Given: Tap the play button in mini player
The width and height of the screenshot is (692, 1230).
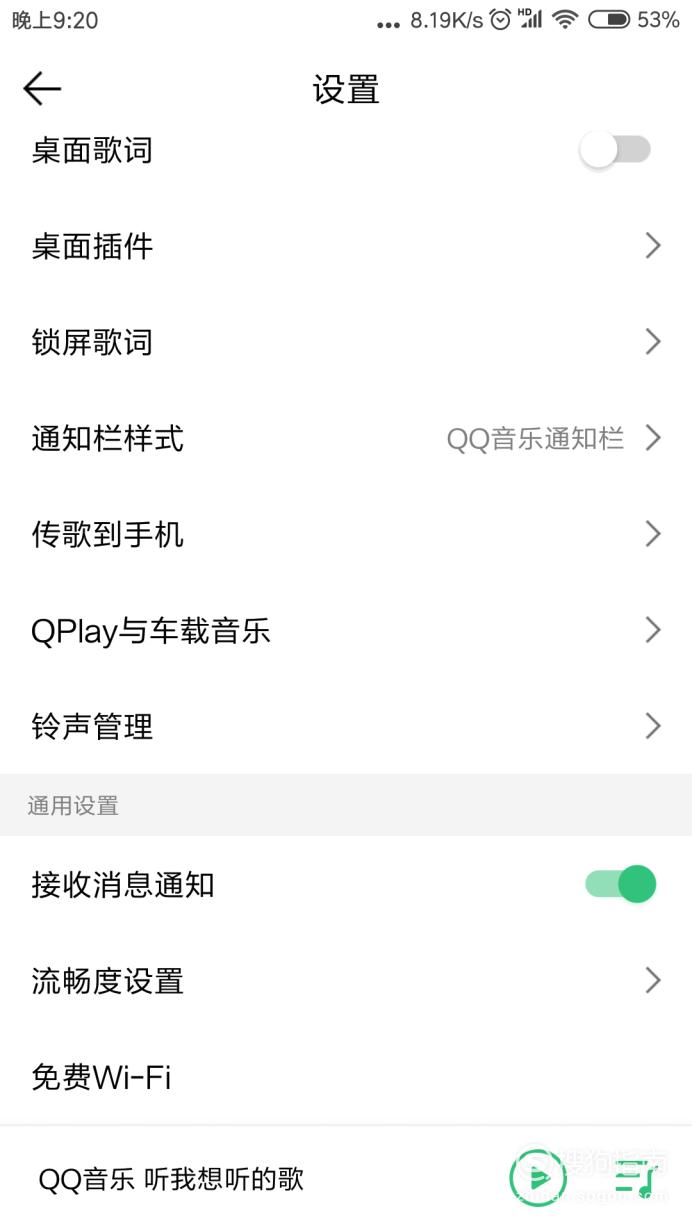Looking at the screenshot, I should (x=538, y=1178).
